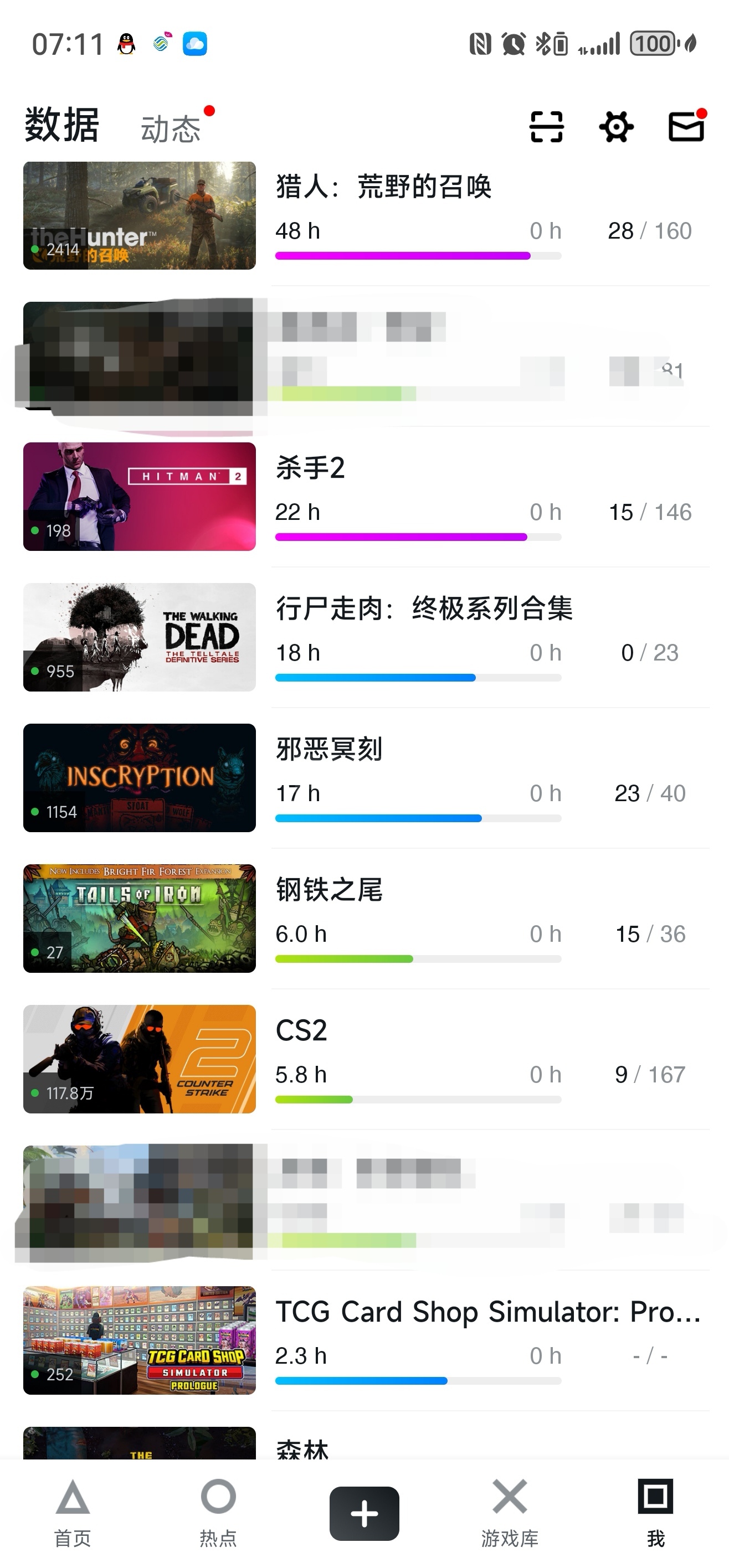View 行尸走肉：终极系列合集 details
The image size is (729, 1568).
(366, 637)
